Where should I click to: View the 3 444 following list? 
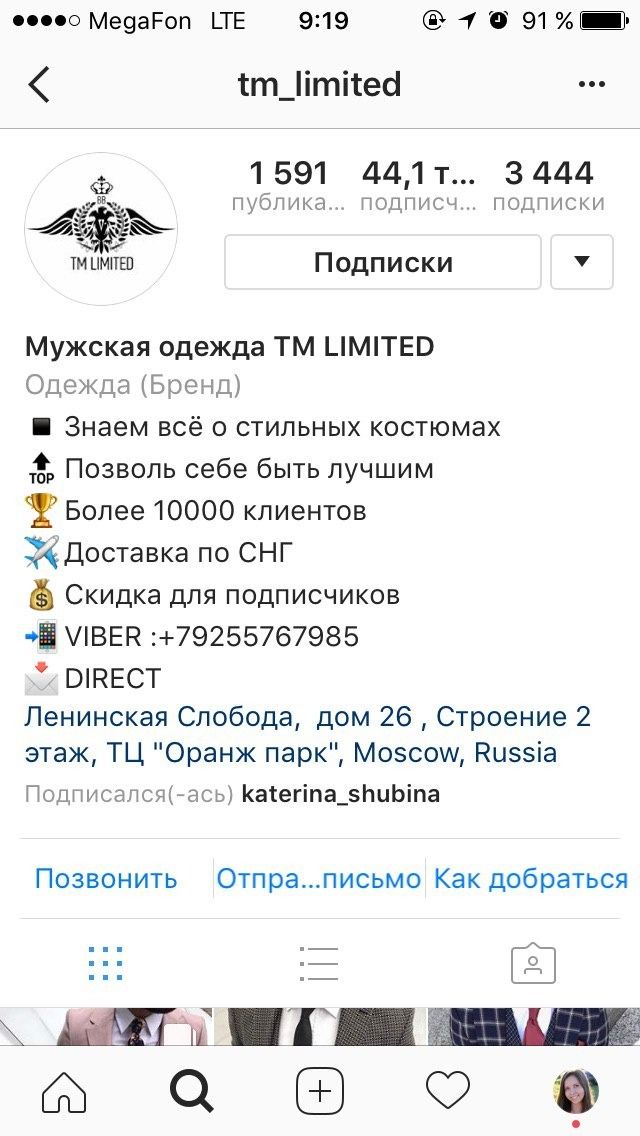[x=548, y=186]
